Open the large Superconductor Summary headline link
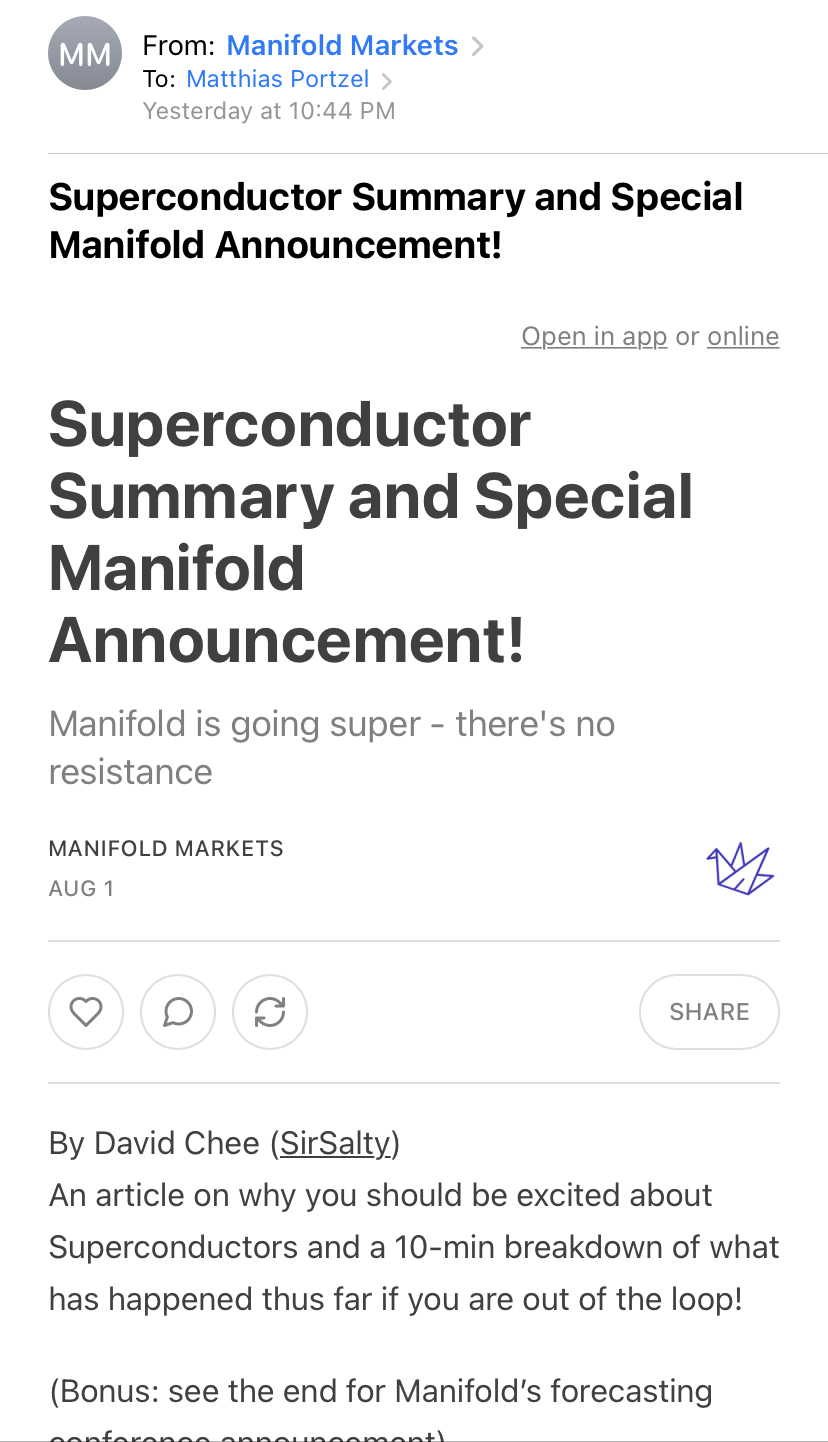Image resolution: width=828 pixels, height=1442 pixels. [x=371, y=532]
